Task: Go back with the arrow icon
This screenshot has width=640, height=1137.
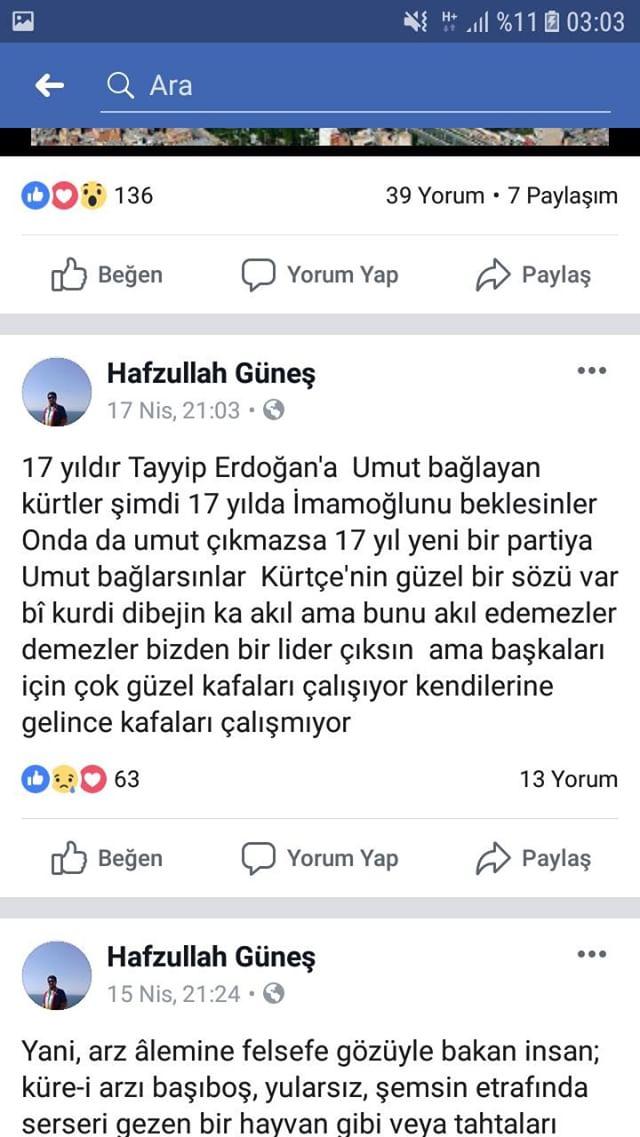Action: tap(49, 86)
